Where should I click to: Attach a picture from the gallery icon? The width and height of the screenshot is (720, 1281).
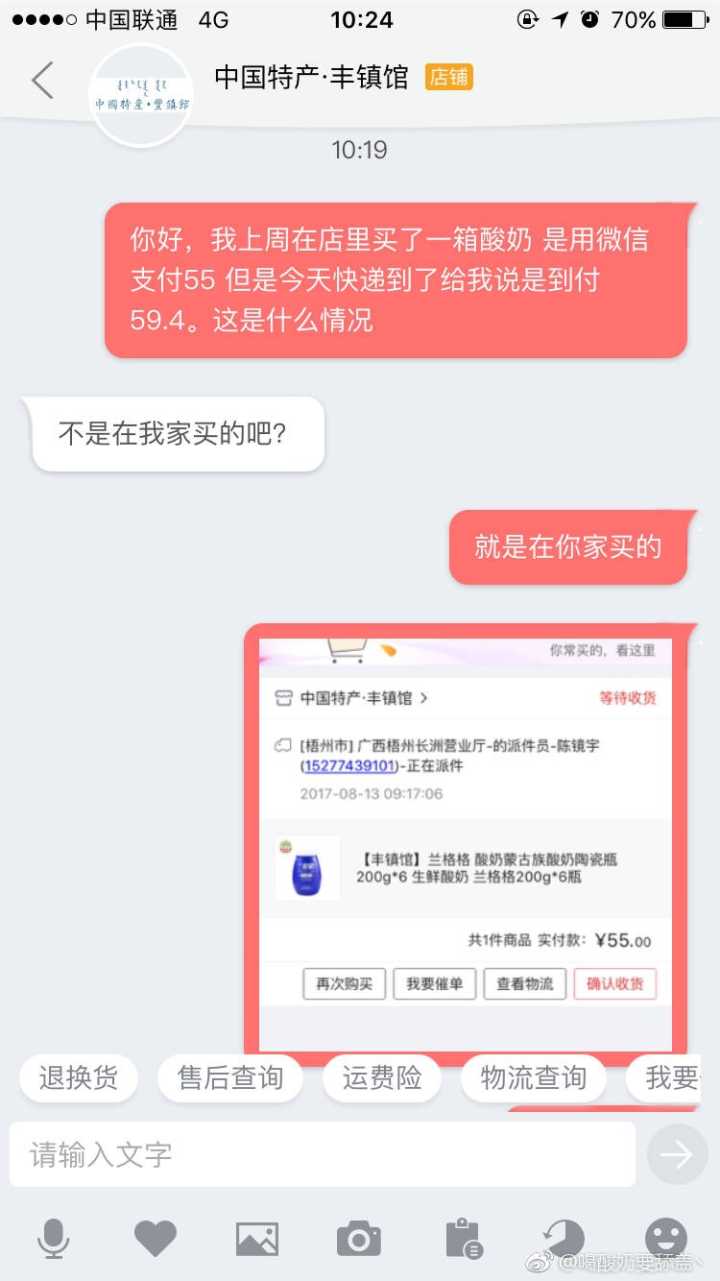tap(257, 1238)
